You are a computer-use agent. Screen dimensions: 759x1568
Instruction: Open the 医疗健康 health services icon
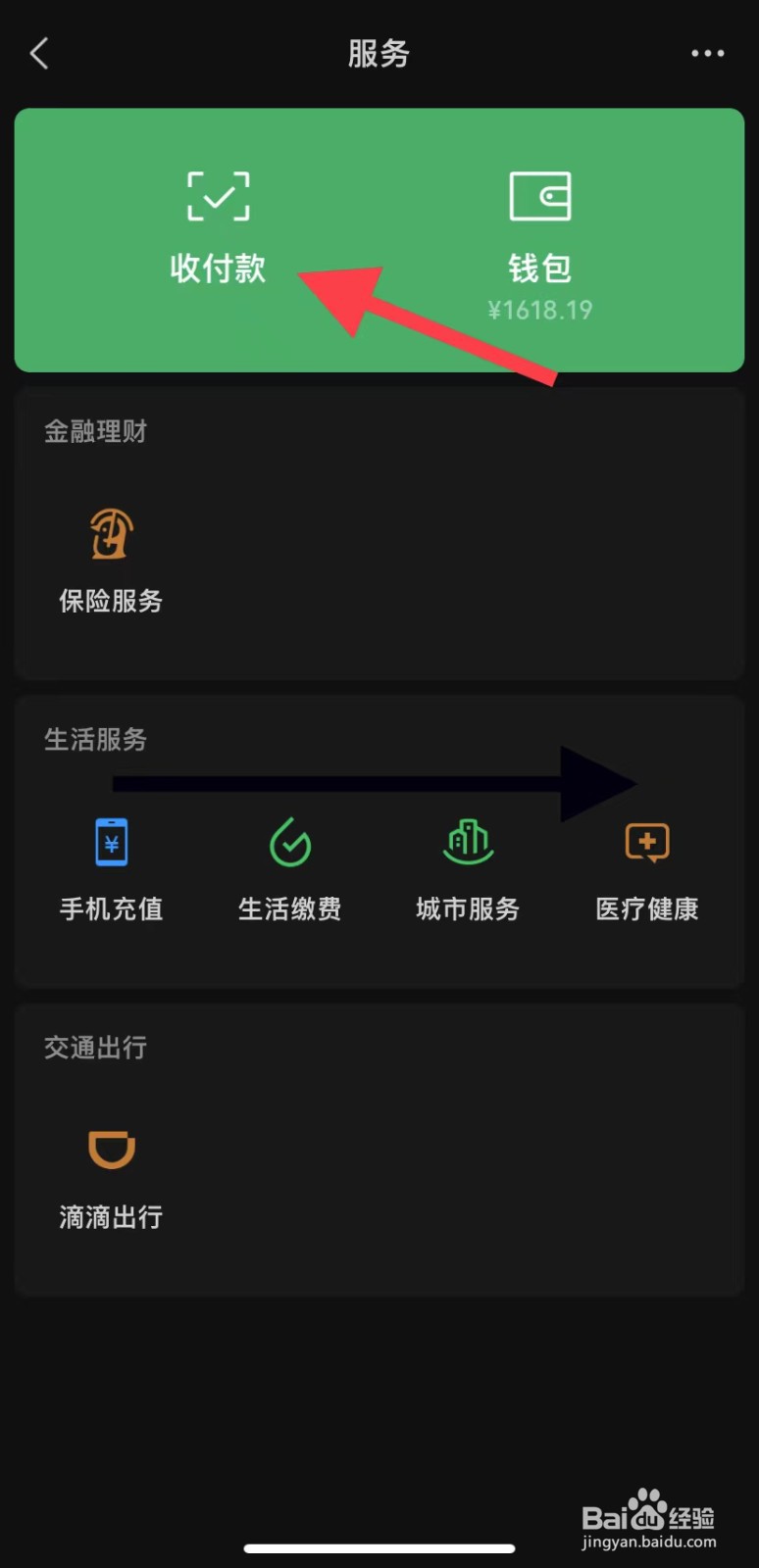[x=646, y=841]
